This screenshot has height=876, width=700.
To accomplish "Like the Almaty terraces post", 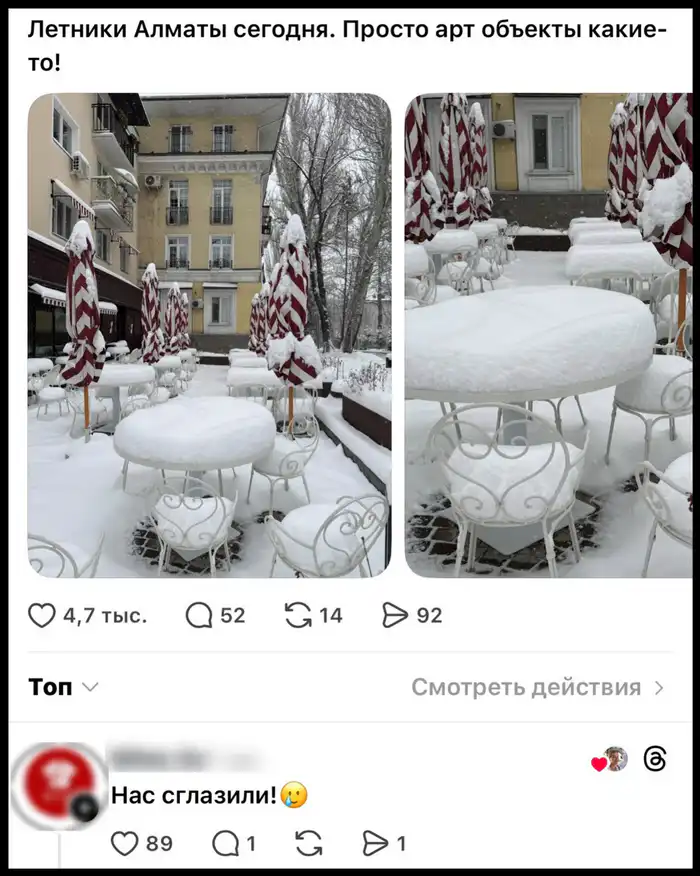I will pos(42,616).
